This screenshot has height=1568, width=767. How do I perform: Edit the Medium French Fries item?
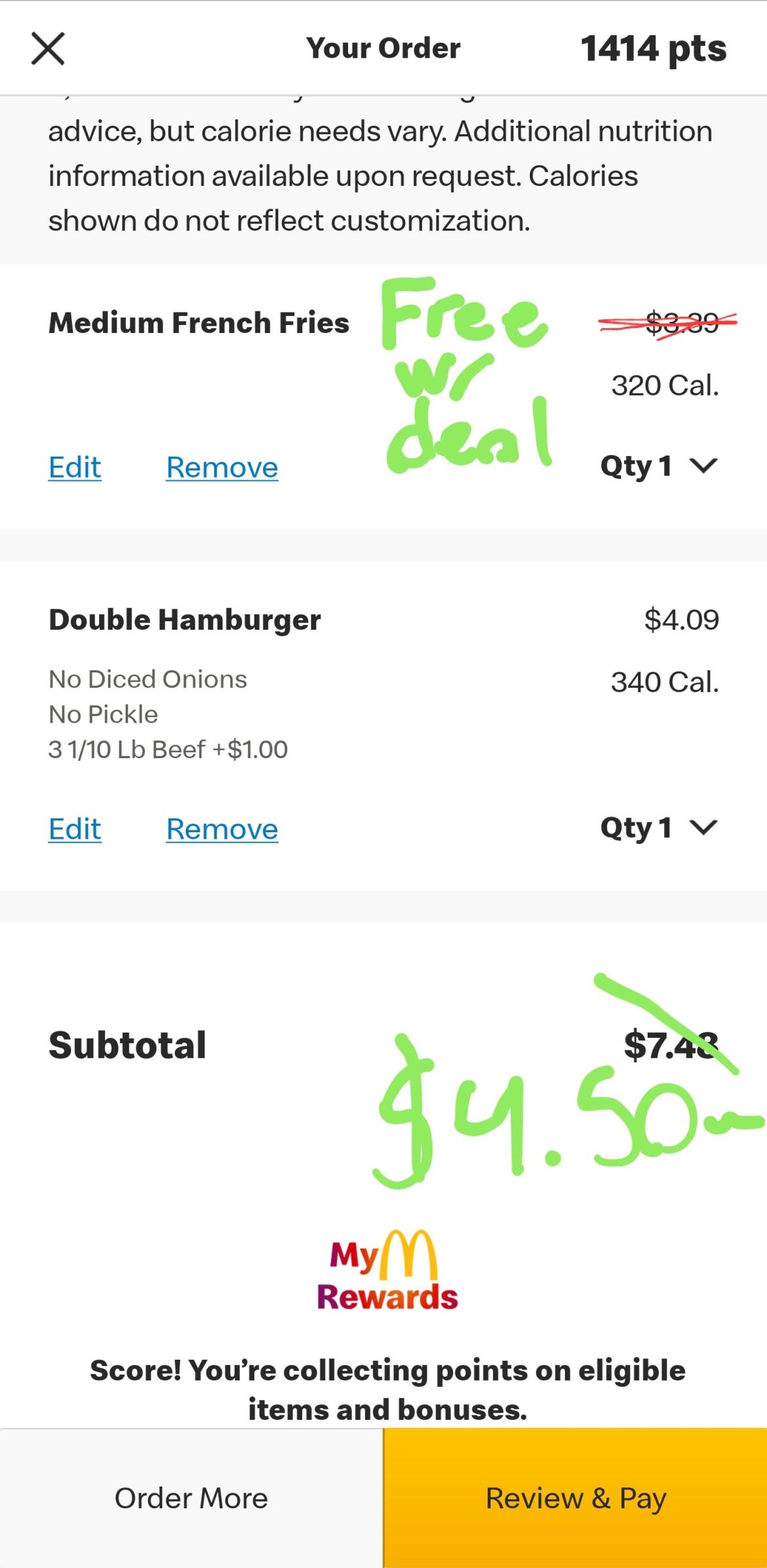coord(73,467)
